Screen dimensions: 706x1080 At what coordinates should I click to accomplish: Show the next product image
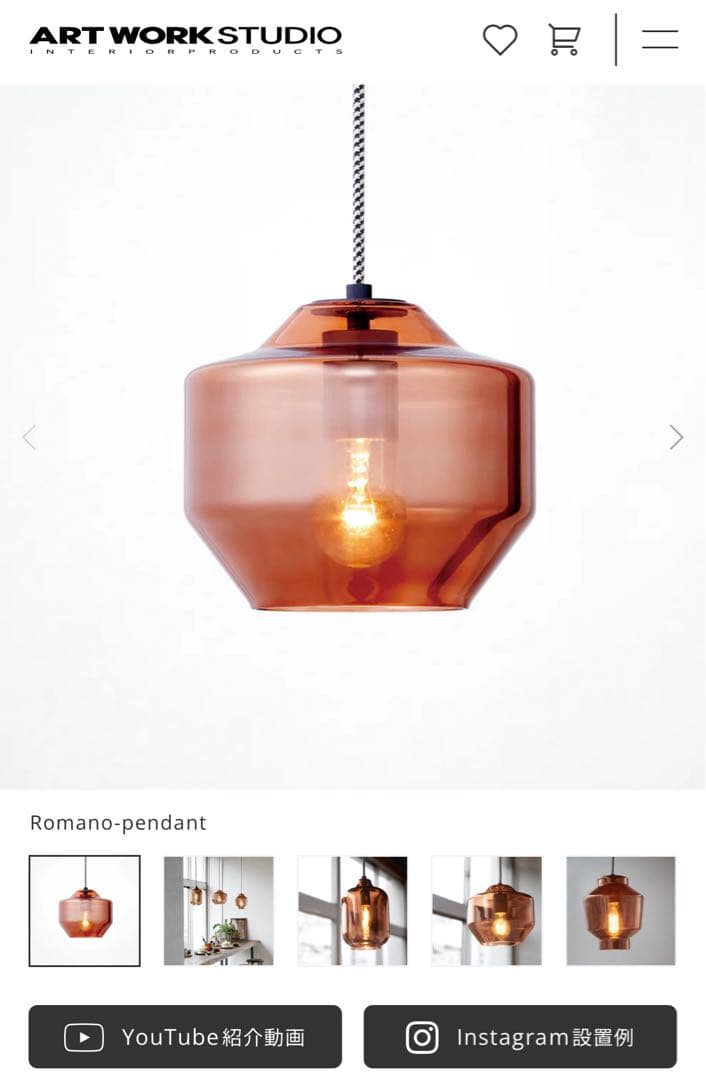[676, 437]
